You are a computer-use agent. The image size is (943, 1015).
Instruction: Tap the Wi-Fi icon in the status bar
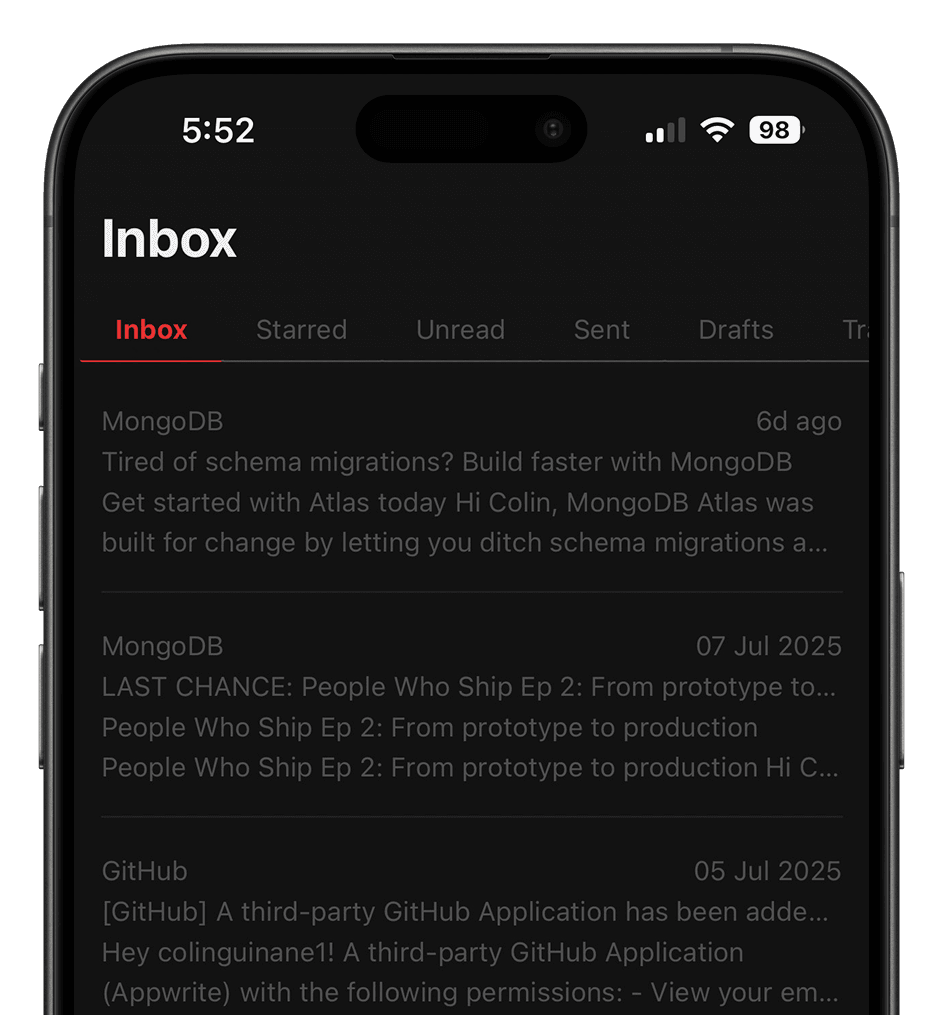[716, 129]
